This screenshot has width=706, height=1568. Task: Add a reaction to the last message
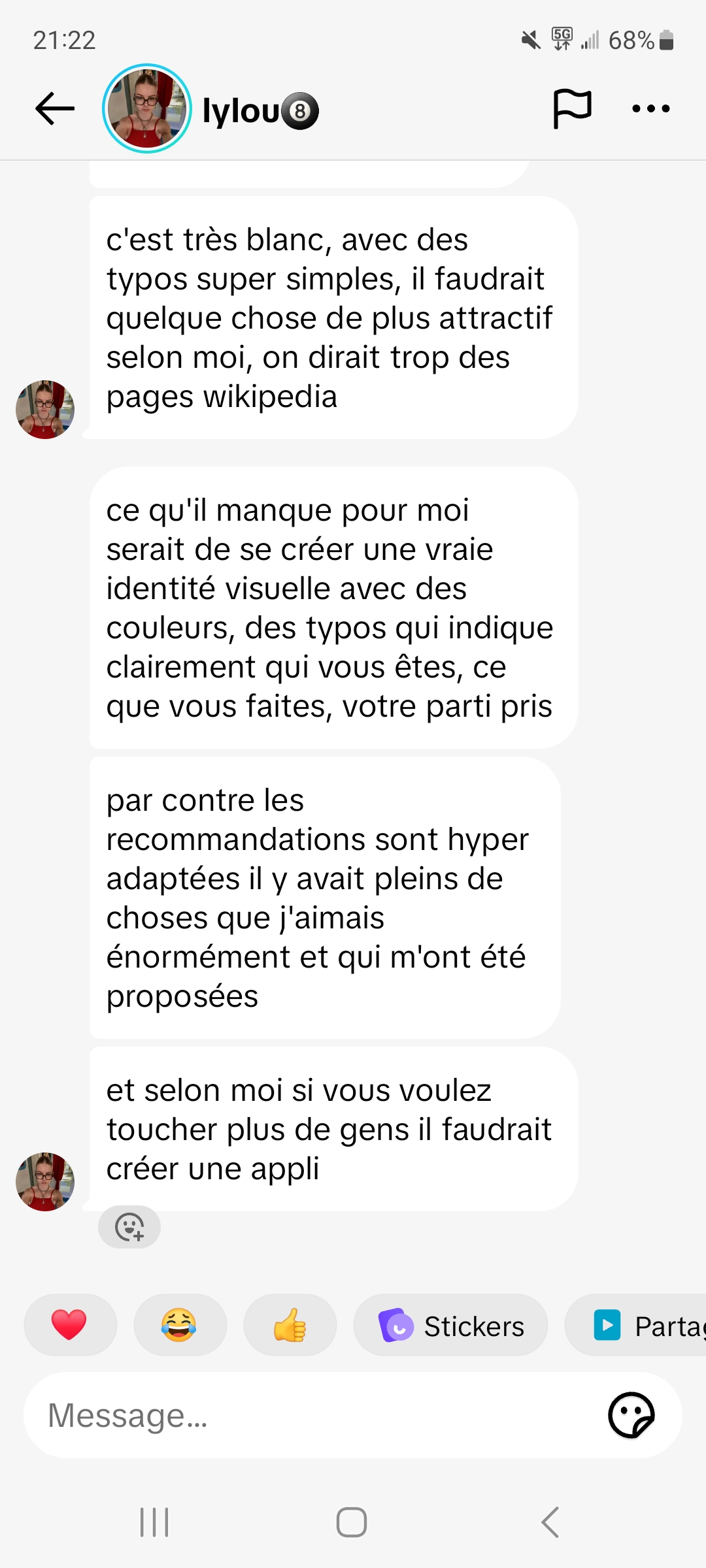(x=129, y=1227)
